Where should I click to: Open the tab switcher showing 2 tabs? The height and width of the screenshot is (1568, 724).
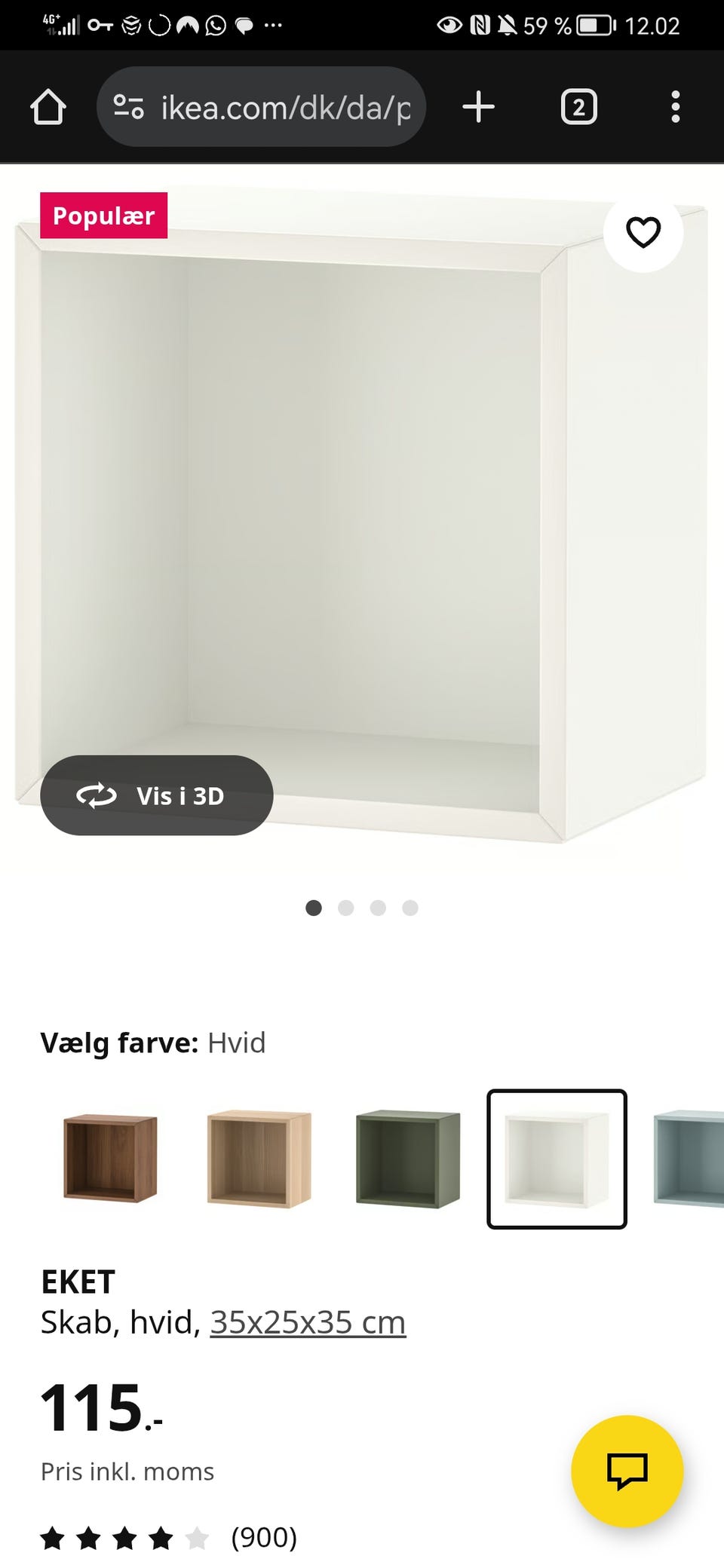click(578, 106)
